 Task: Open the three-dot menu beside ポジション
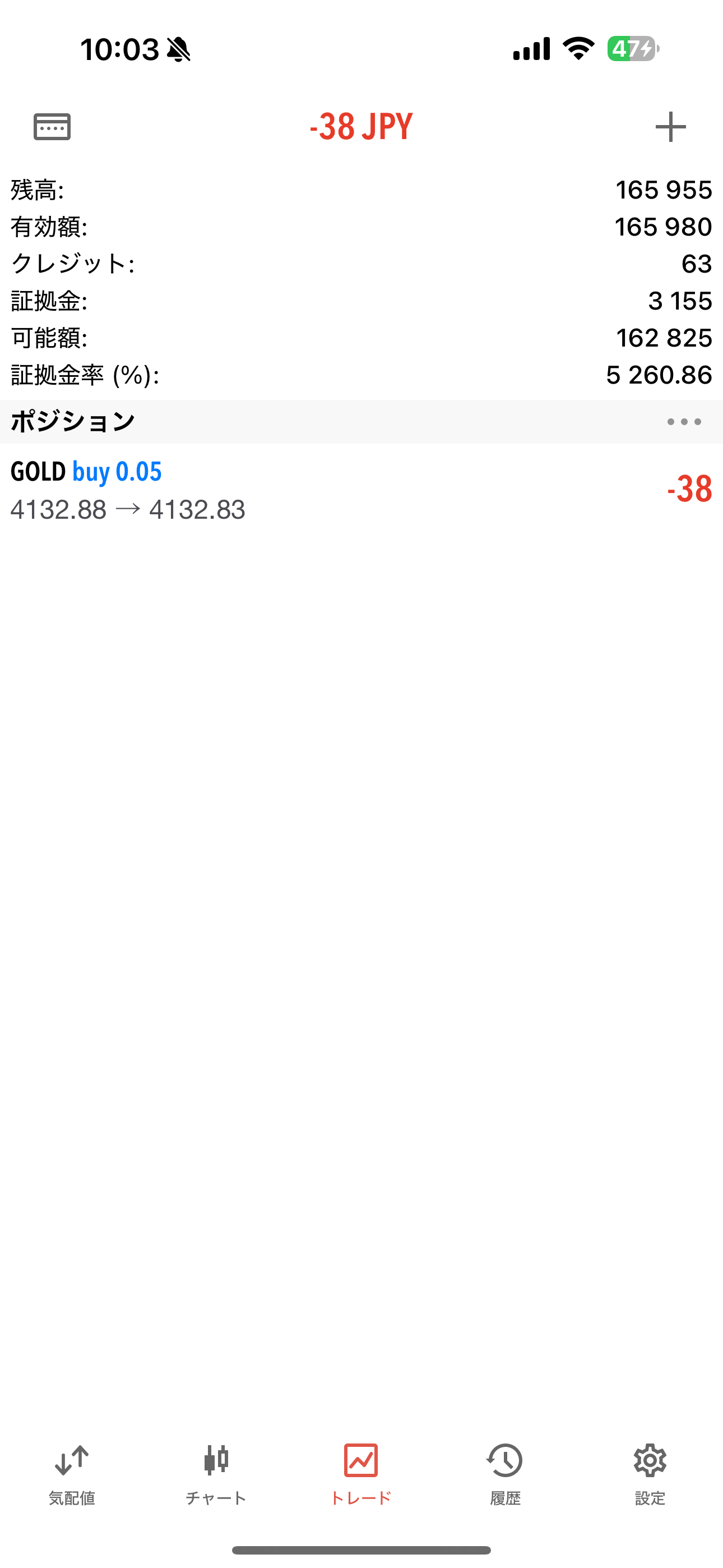[x=683, y=422]
